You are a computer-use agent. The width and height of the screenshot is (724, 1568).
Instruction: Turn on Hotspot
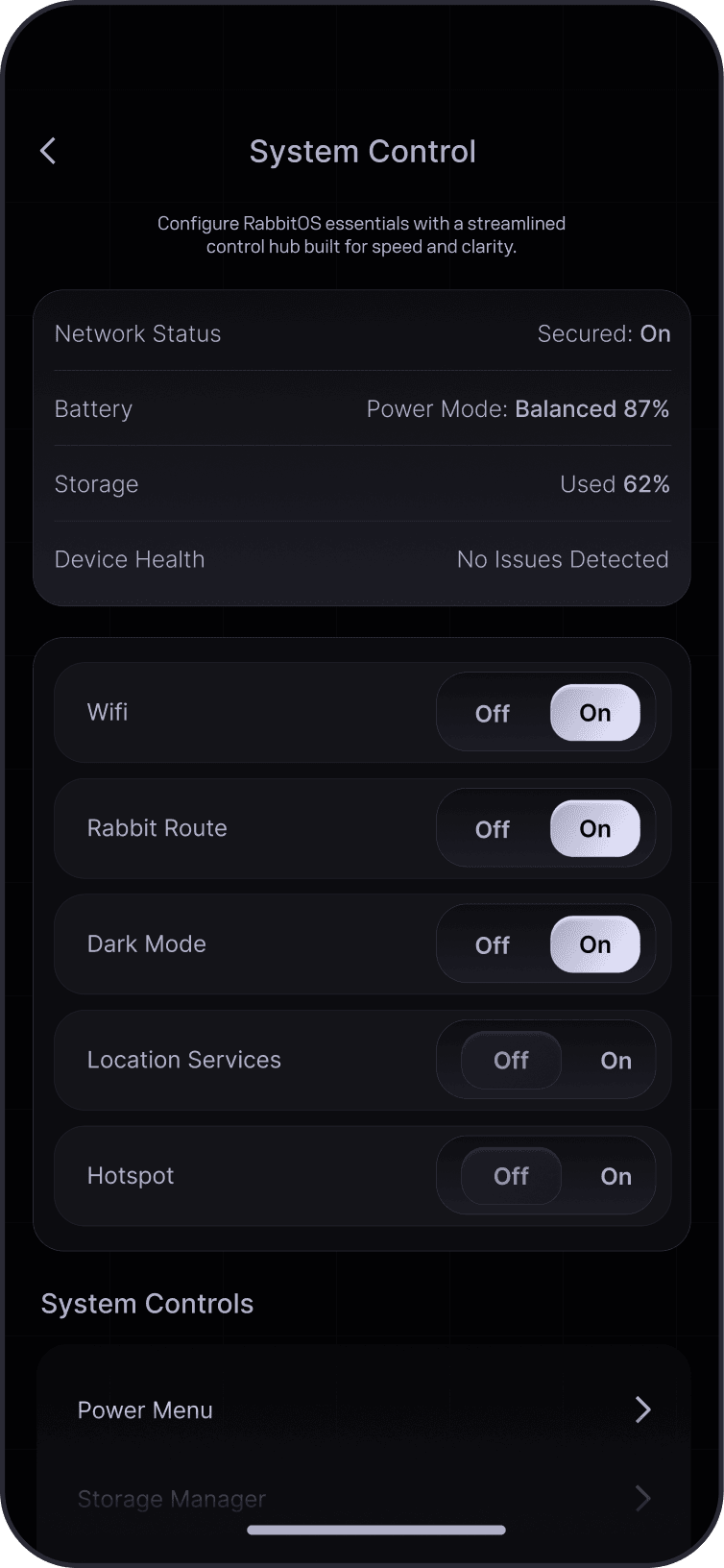tap(615, 1176)
